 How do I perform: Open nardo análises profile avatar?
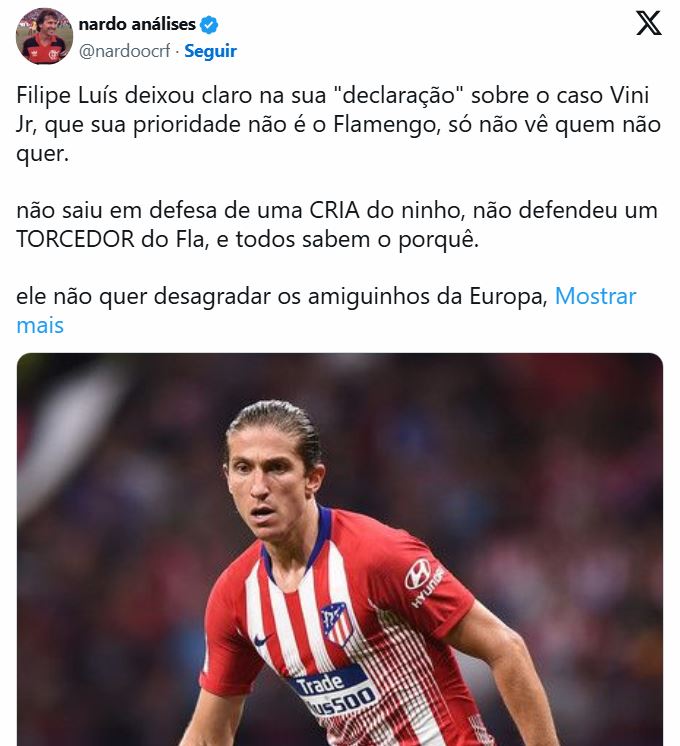(44, 36)
